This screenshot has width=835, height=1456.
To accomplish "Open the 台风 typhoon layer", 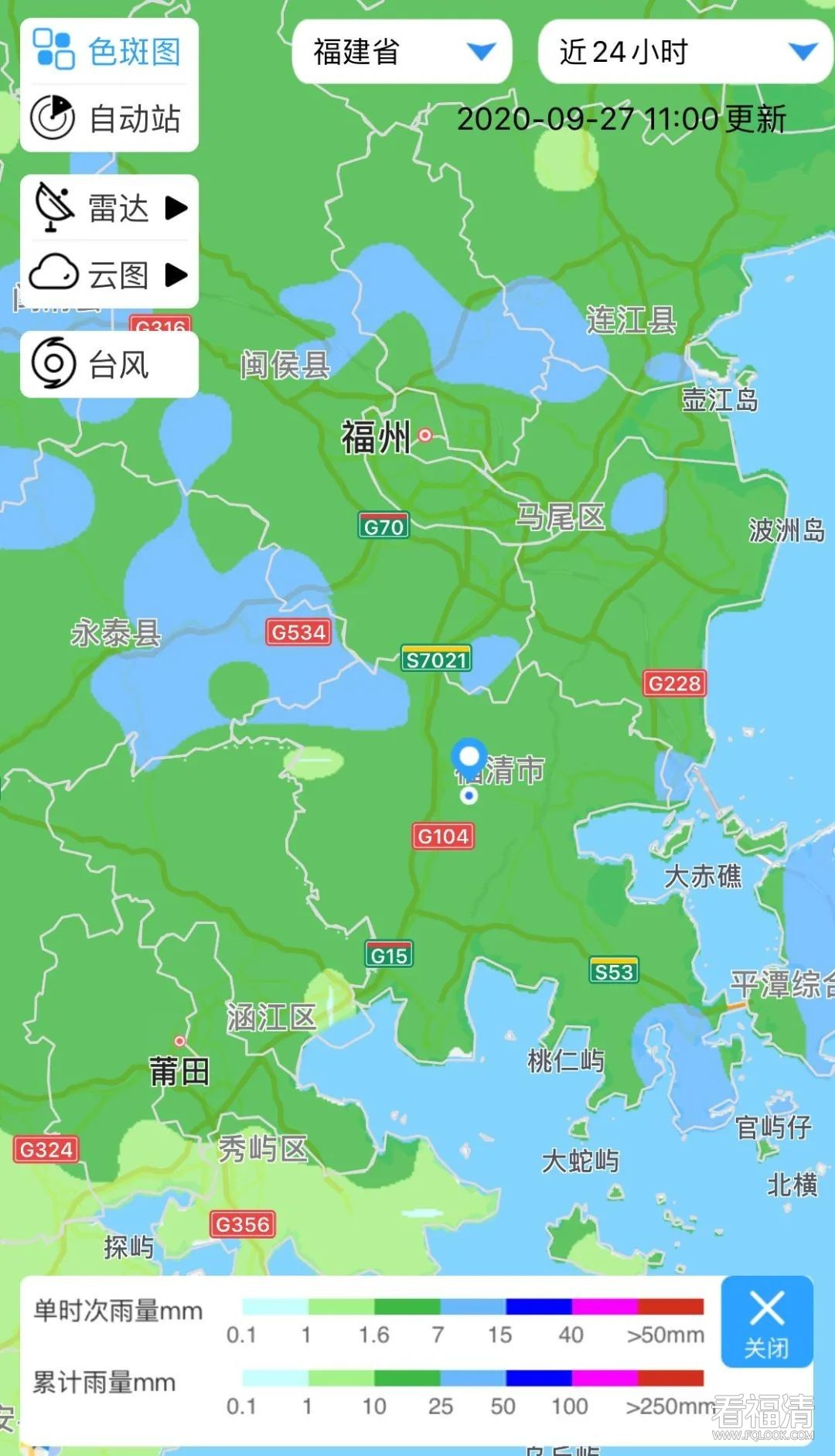I will 108,364.
